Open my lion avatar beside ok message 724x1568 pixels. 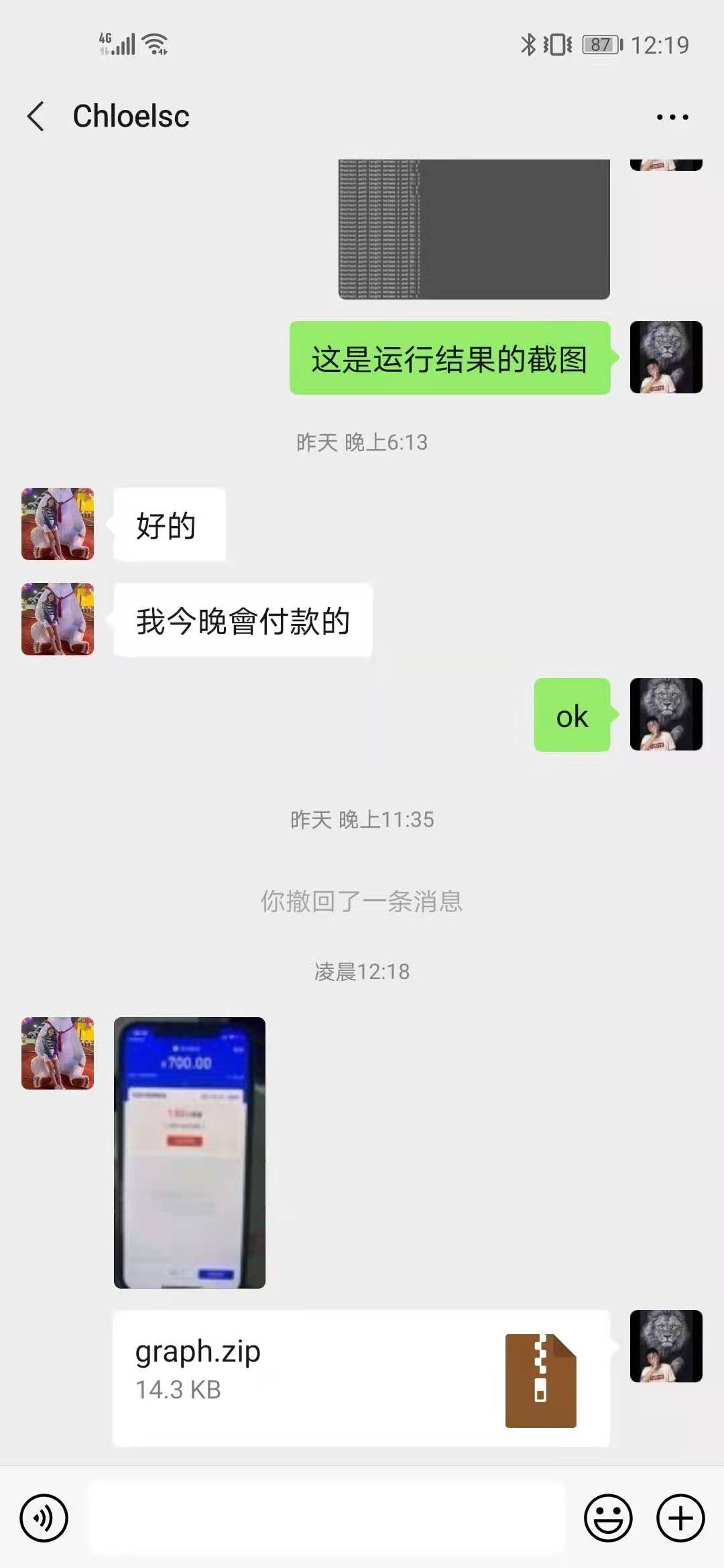click(x=666, y=714)
